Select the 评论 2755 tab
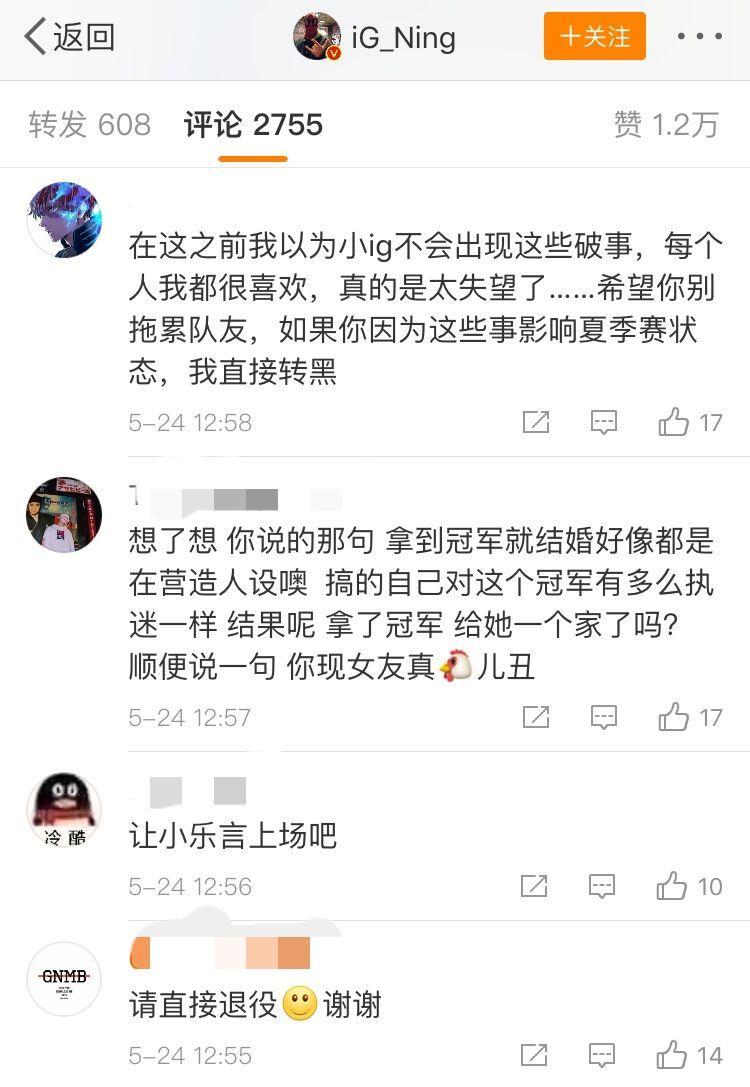This screenshot has height=1087, width=750. (x=253, y=125)
